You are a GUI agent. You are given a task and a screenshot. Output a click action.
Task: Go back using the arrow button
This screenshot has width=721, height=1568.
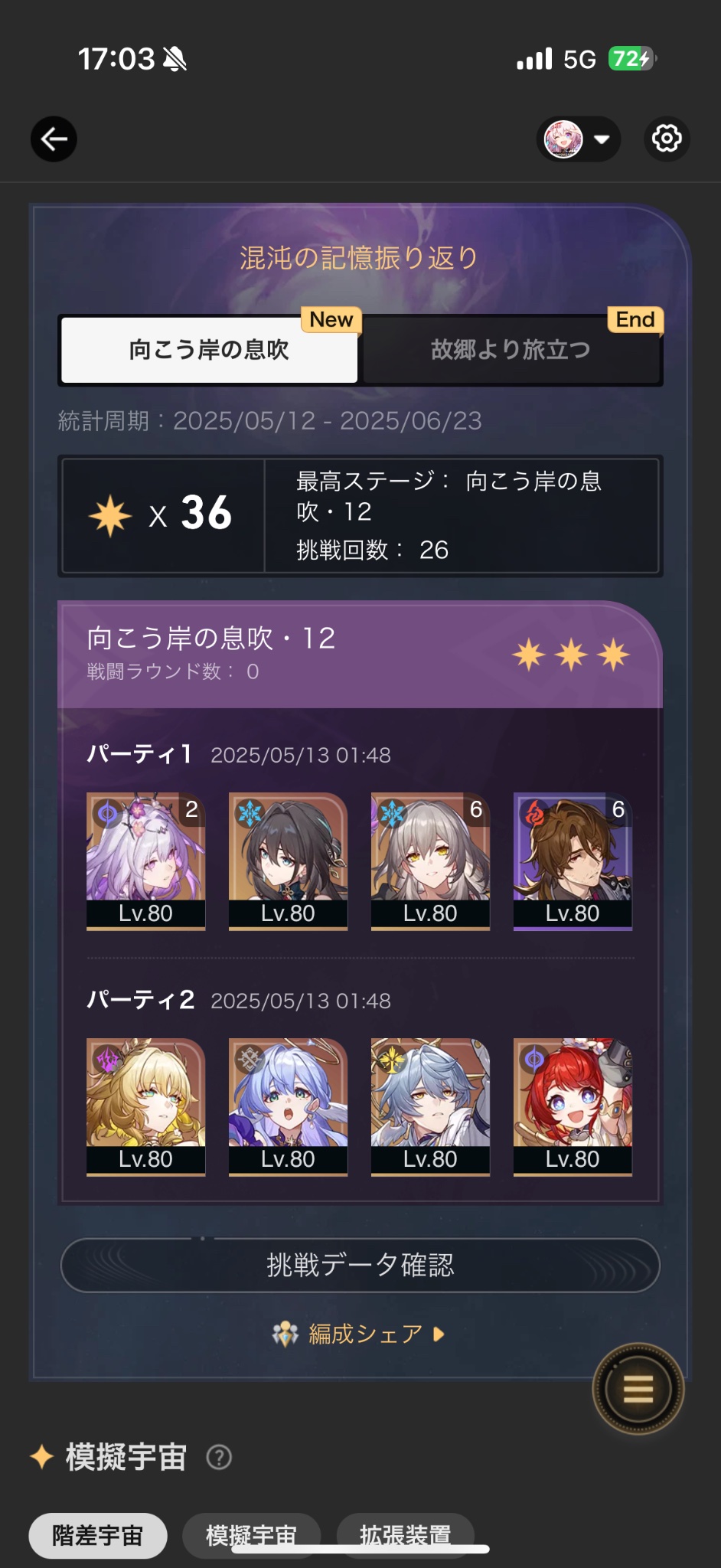[54, 139]
